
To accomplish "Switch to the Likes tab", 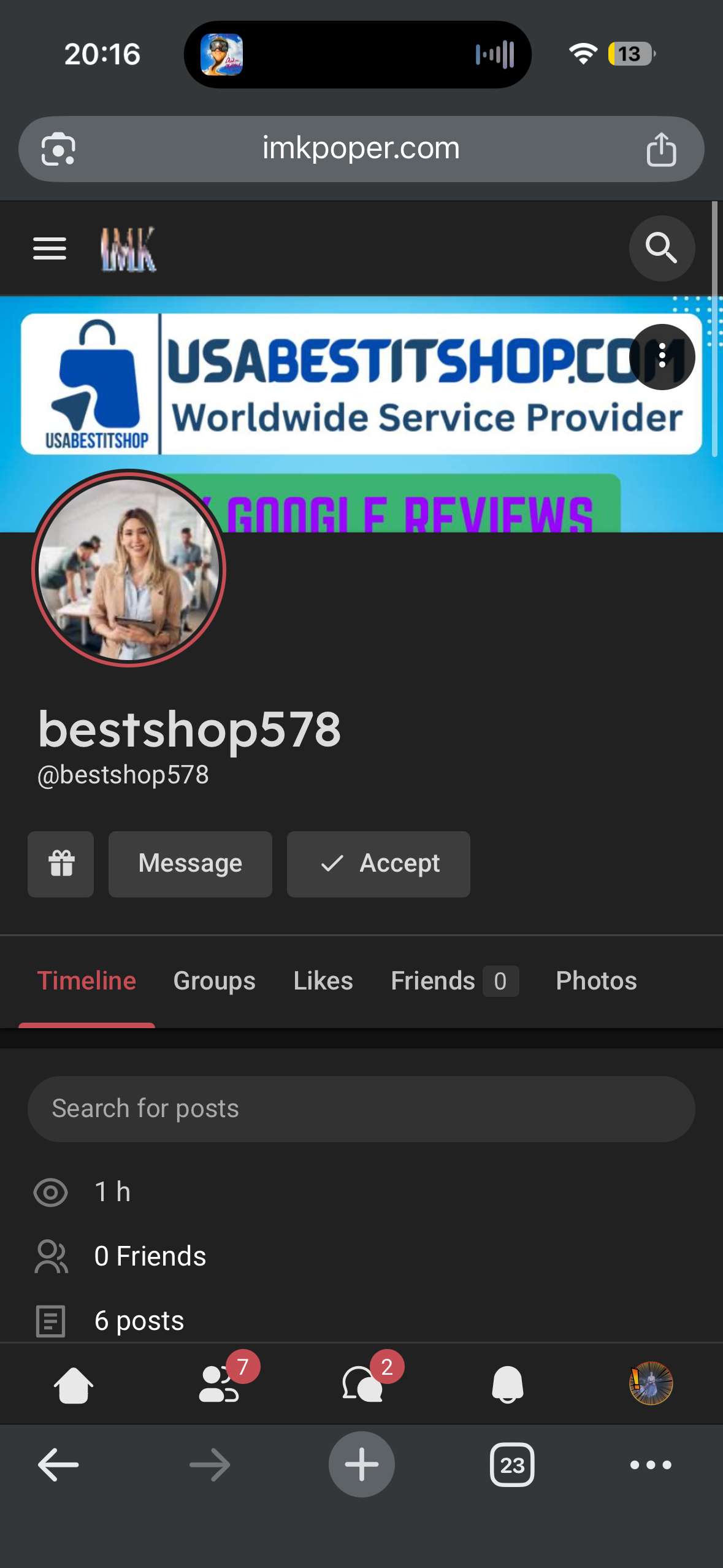I will tap(323, 980).
